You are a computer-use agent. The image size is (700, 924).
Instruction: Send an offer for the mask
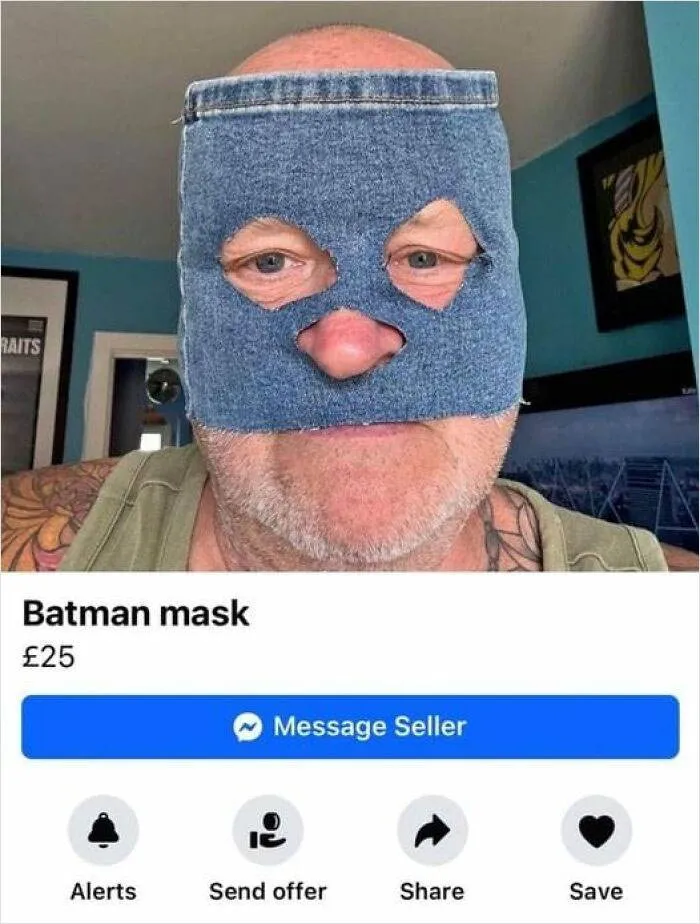coord(267,830)
